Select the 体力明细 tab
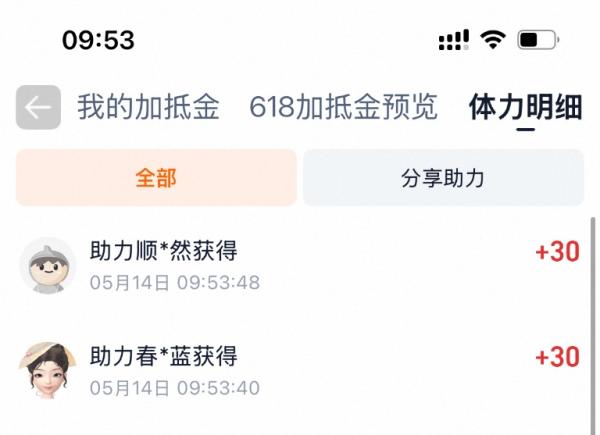The image size is (600, 435). point(526,107)
